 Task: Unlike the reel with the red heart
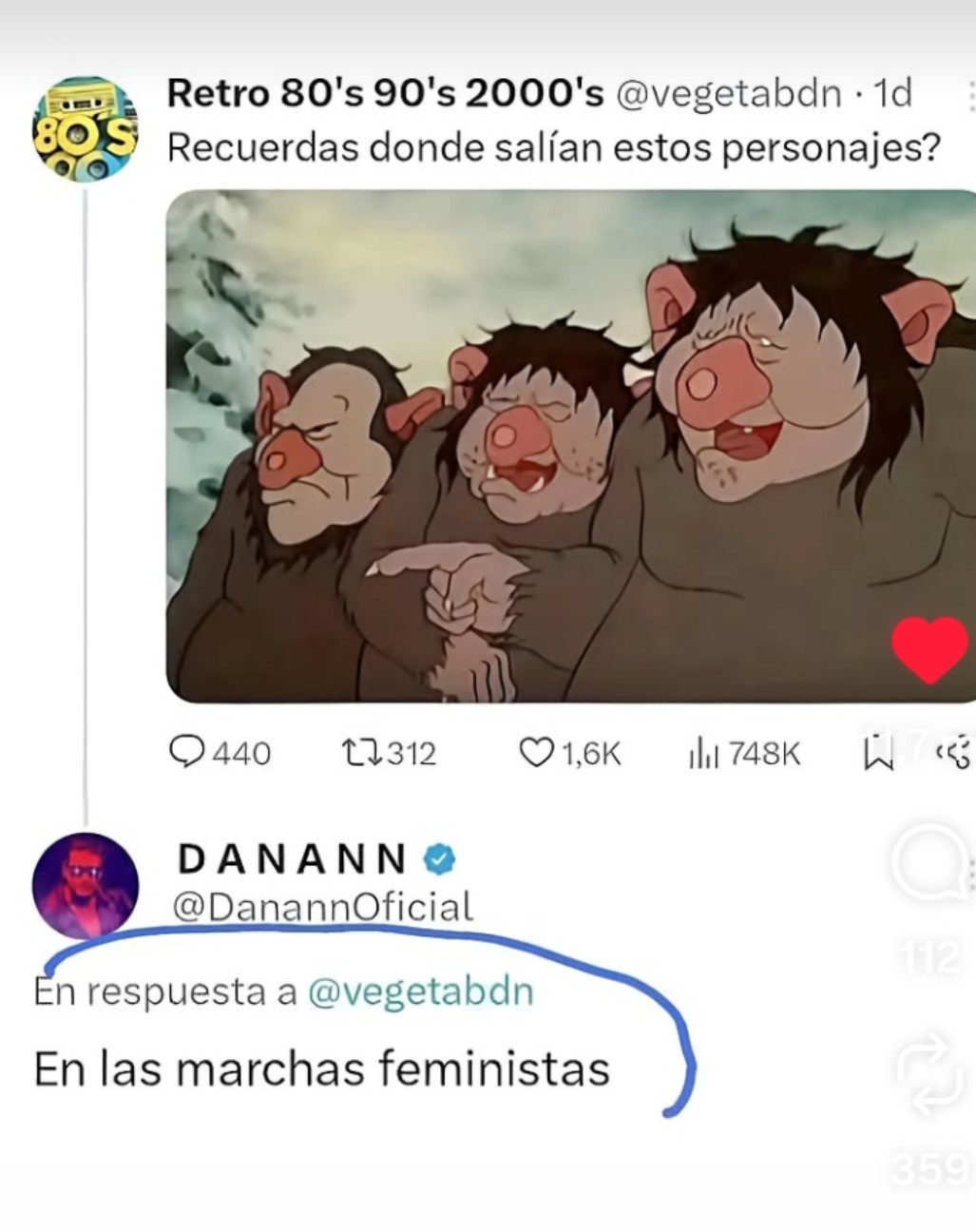click(928, 648)
